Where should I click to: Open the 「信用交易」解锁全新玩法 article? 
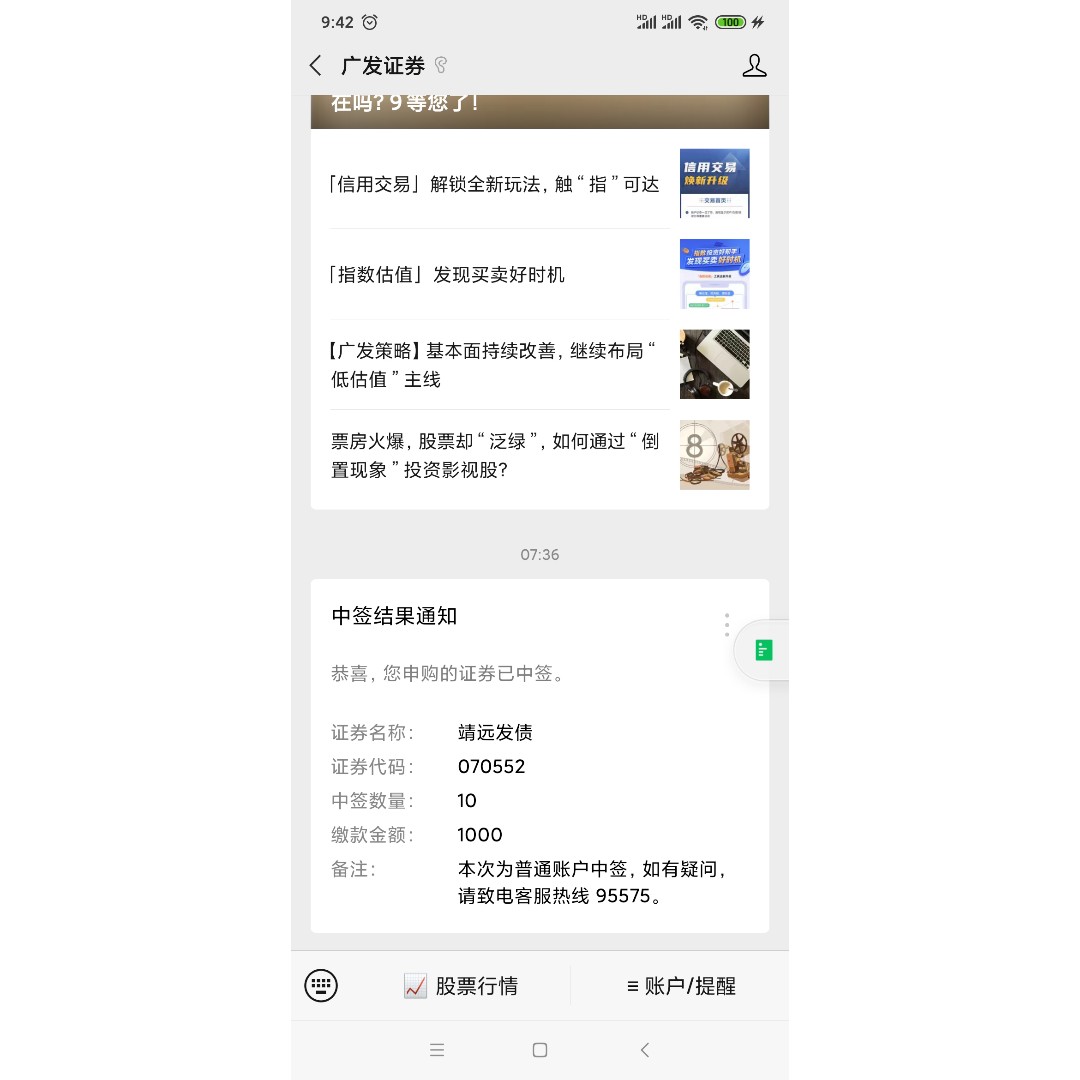click(496, 184)
